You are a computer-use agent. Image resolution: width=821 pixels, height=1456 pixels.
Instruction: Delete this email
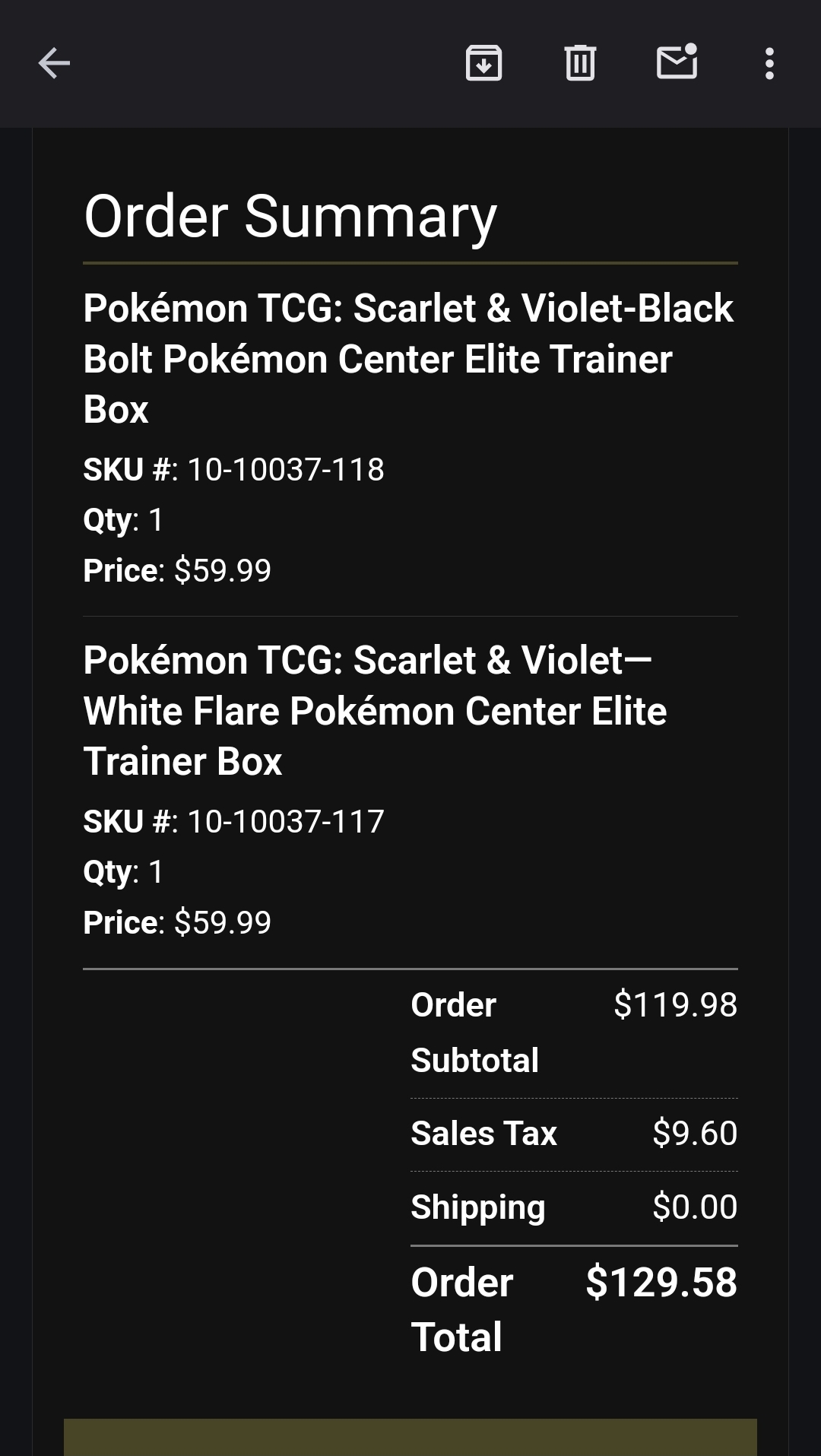pos(580,63)
